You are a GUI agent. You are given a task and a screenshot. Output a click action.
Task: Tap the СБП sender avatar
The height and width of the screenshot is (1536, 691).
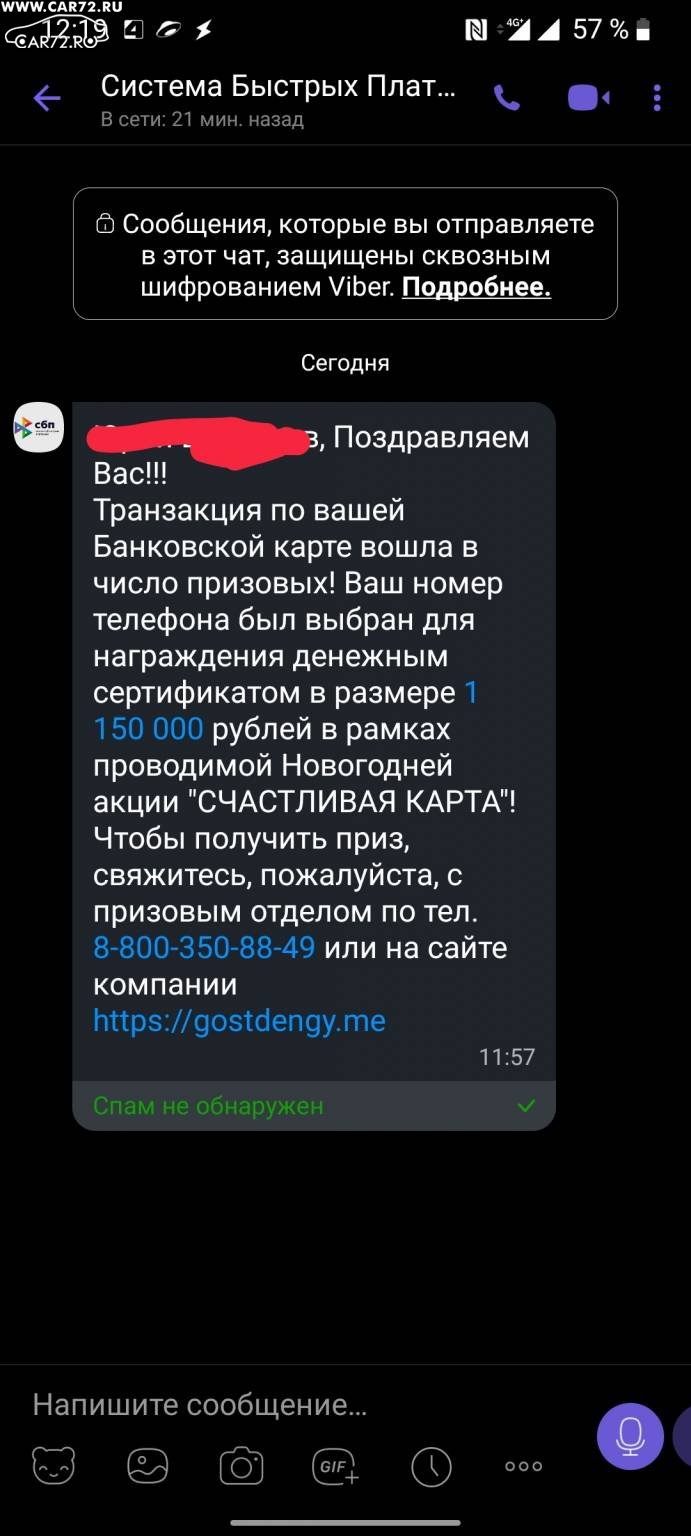[38, 428]
